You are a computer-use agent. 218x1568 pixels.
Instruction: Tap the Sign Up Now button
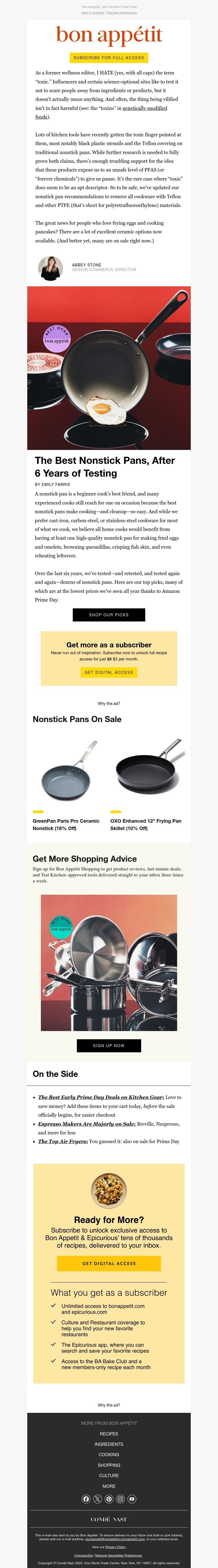(108, 1045)
